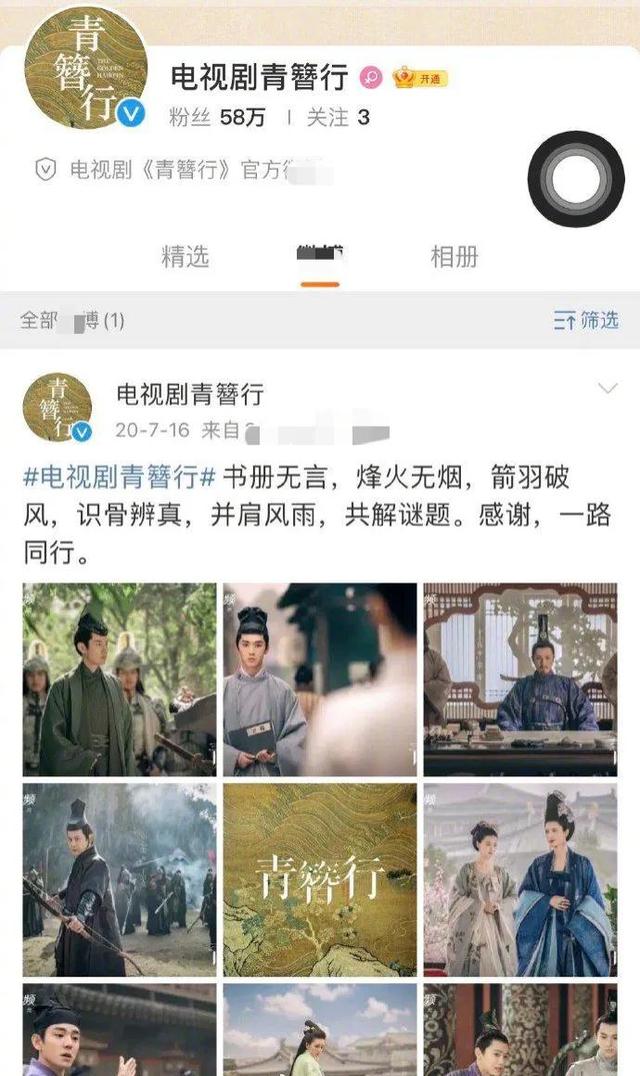Open photo of gray-robed person holding book
The height and width of the screenshot is (1076, 640).
point(320,679)
